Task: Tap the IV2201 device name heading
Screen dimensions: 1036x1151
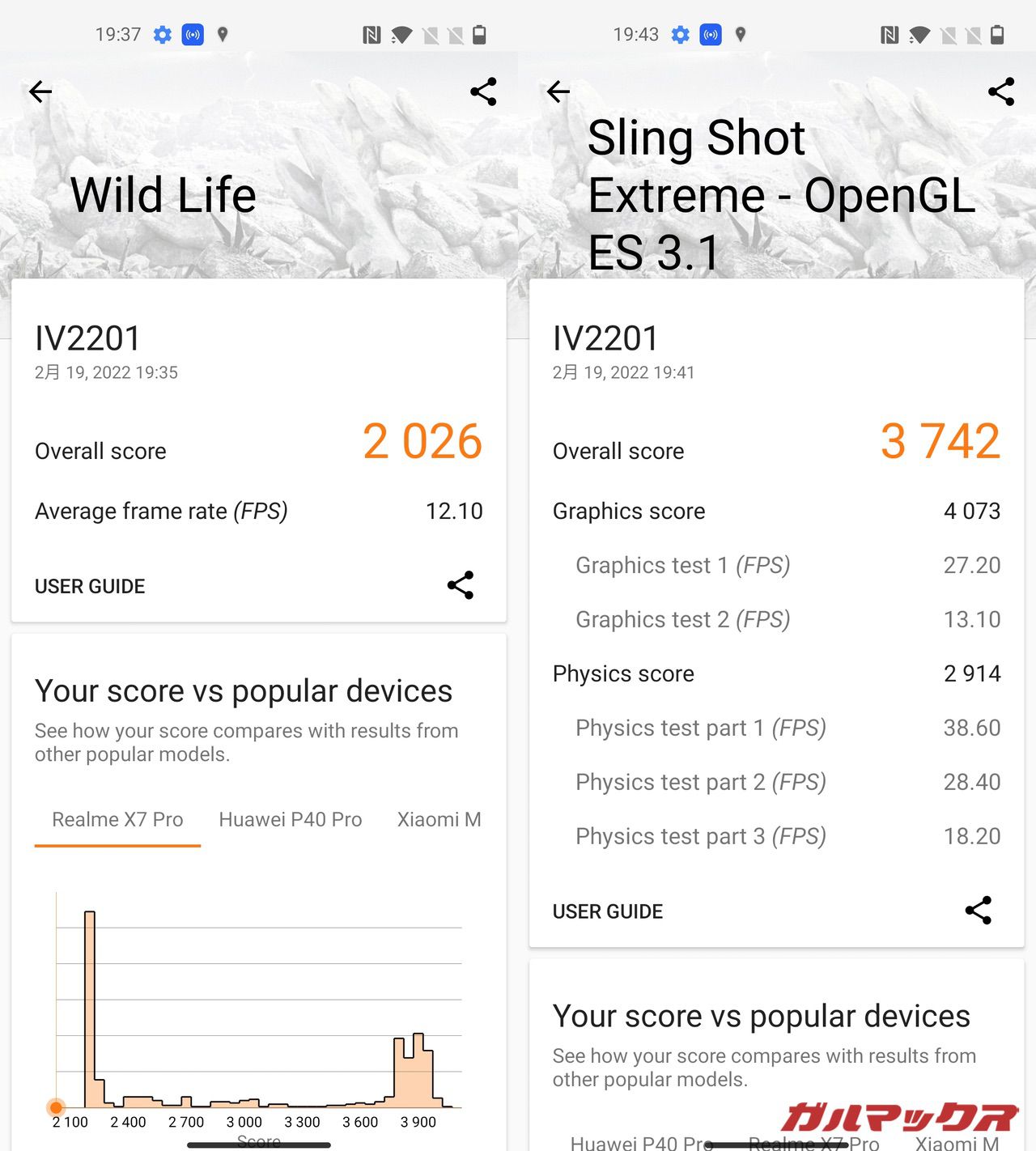Action: (x=88, y=338)
